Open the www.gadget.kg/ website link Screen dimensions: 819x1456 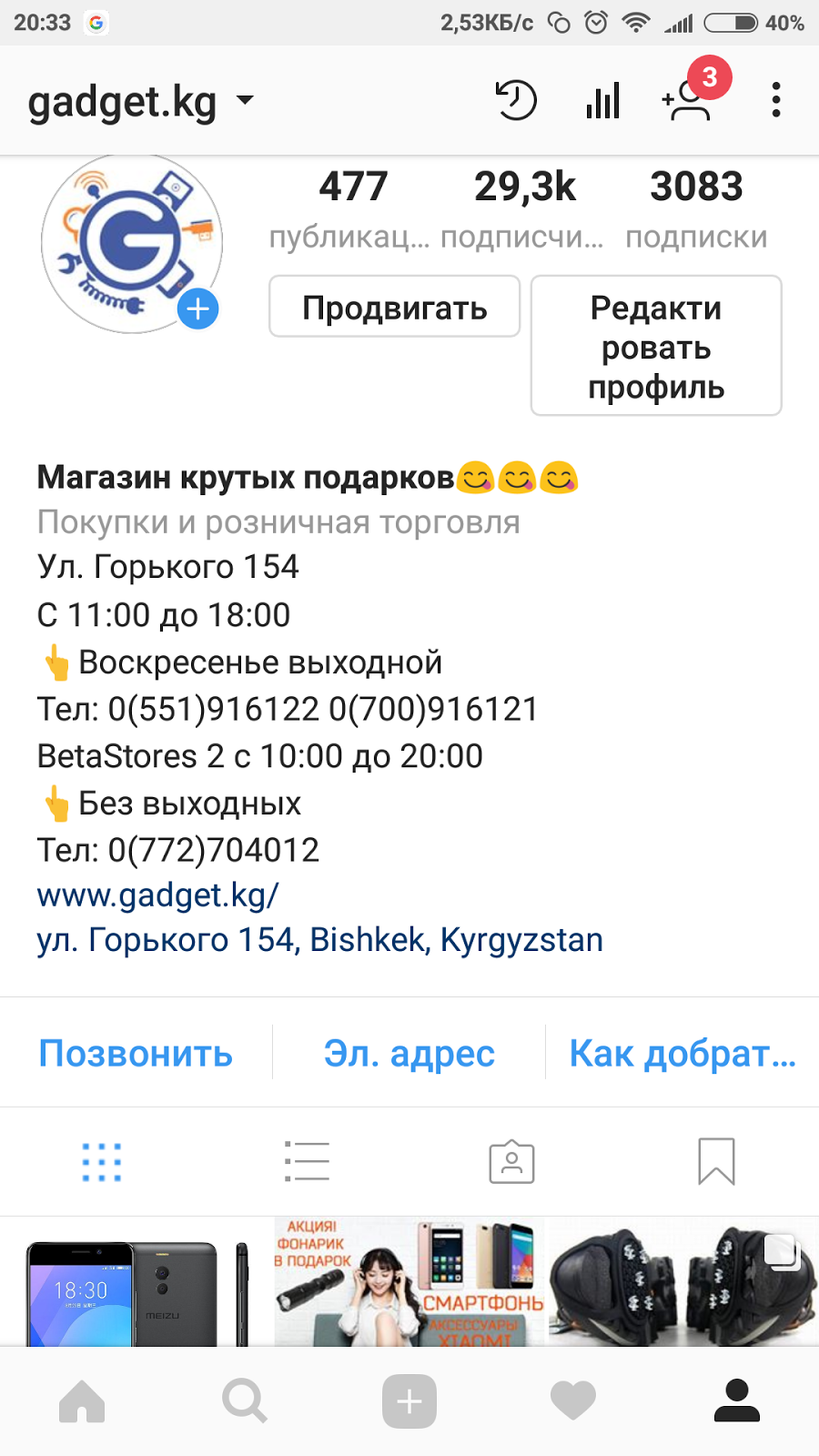tap(157, 895)
